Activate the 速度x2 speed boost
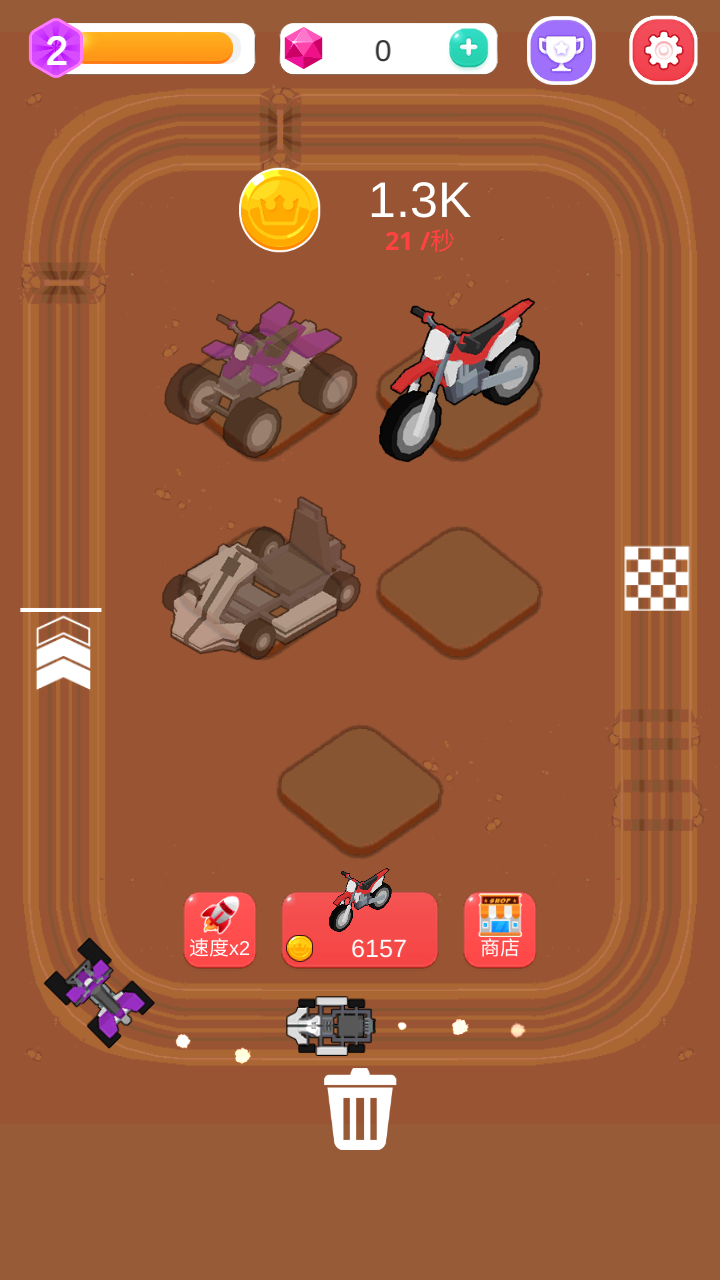720x1280 pixels. pyautogui.click(x=219, y=930)
